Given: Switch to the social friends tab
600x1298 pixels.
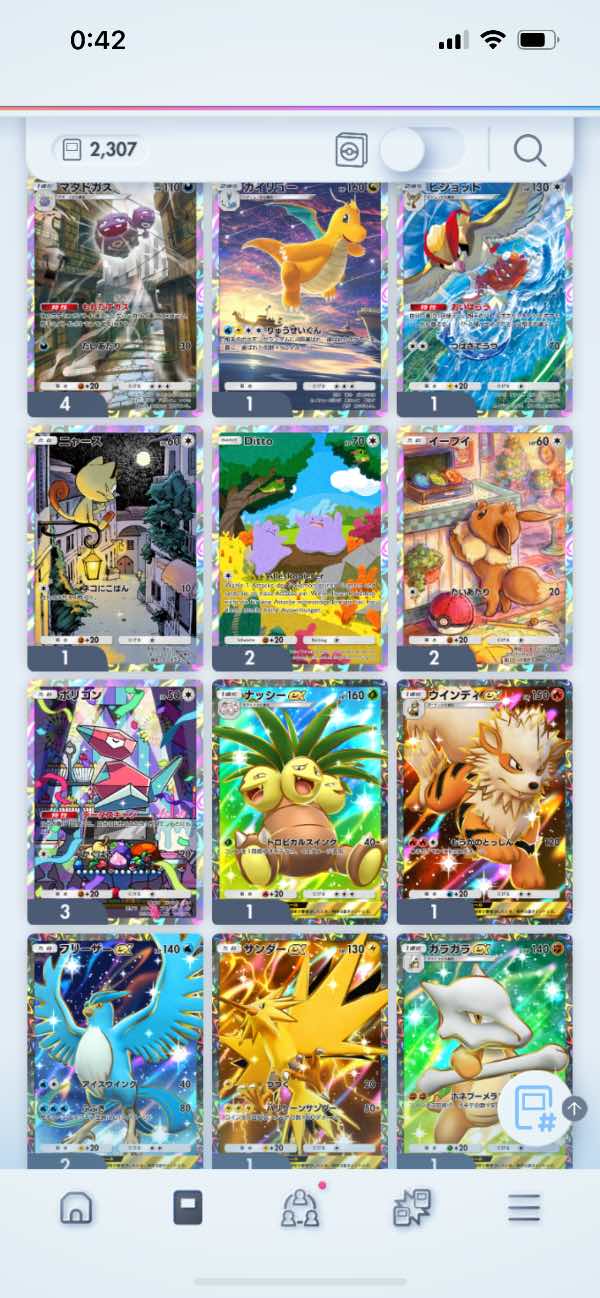Looking at the screenshot, I should click(300, 1208).
